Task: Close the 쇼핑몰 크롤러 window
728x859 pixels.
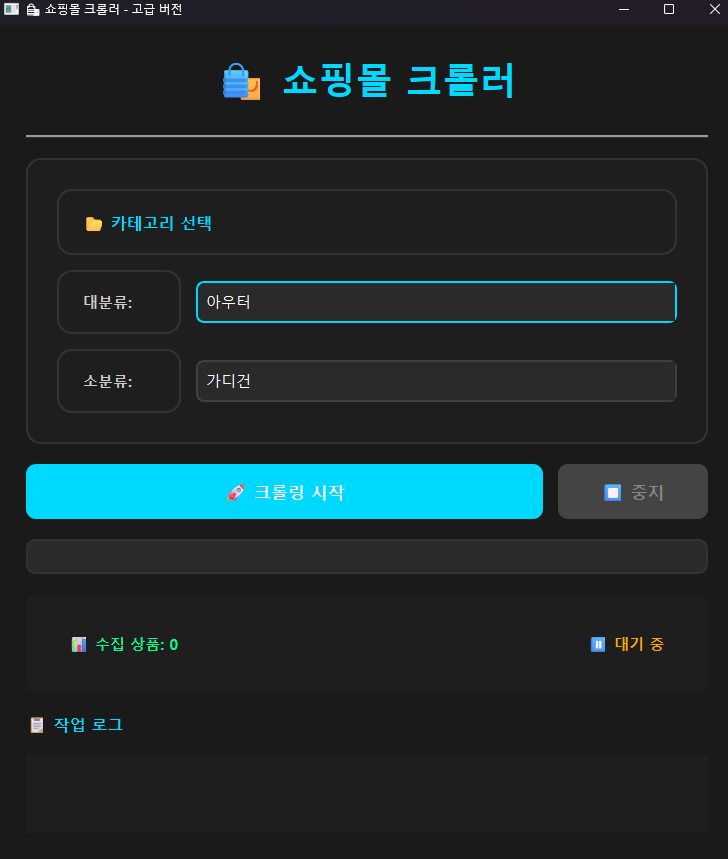Action: (712, 9)
